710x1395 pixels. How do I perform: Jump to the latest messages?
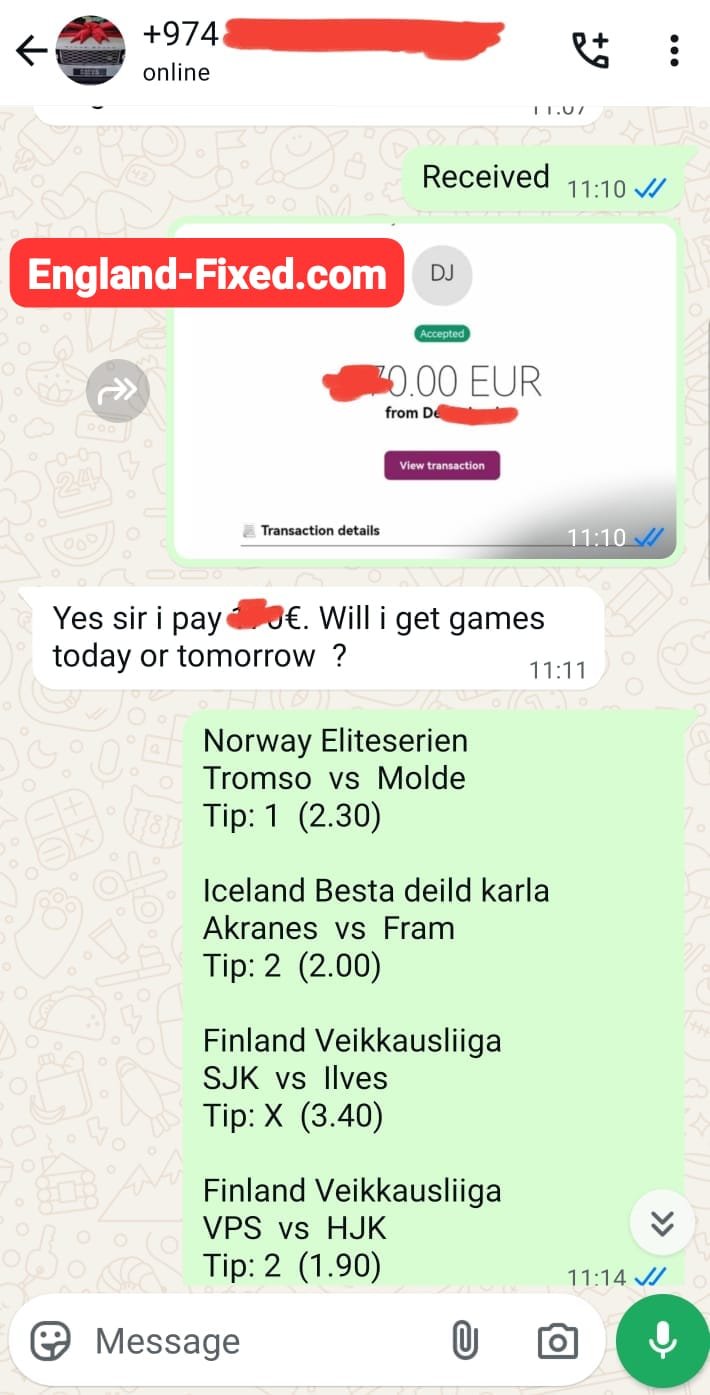(x=662, y=1222)
